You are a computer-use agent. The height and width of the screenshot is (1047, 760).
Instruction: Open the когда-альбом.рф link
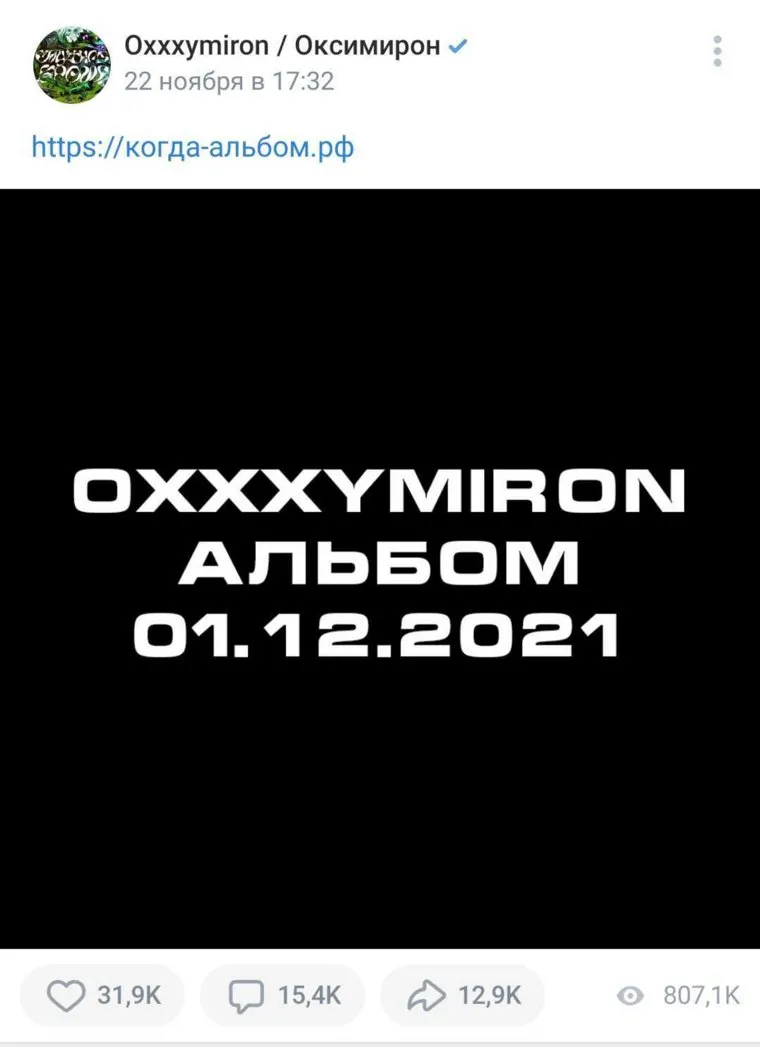pos(193,148)
